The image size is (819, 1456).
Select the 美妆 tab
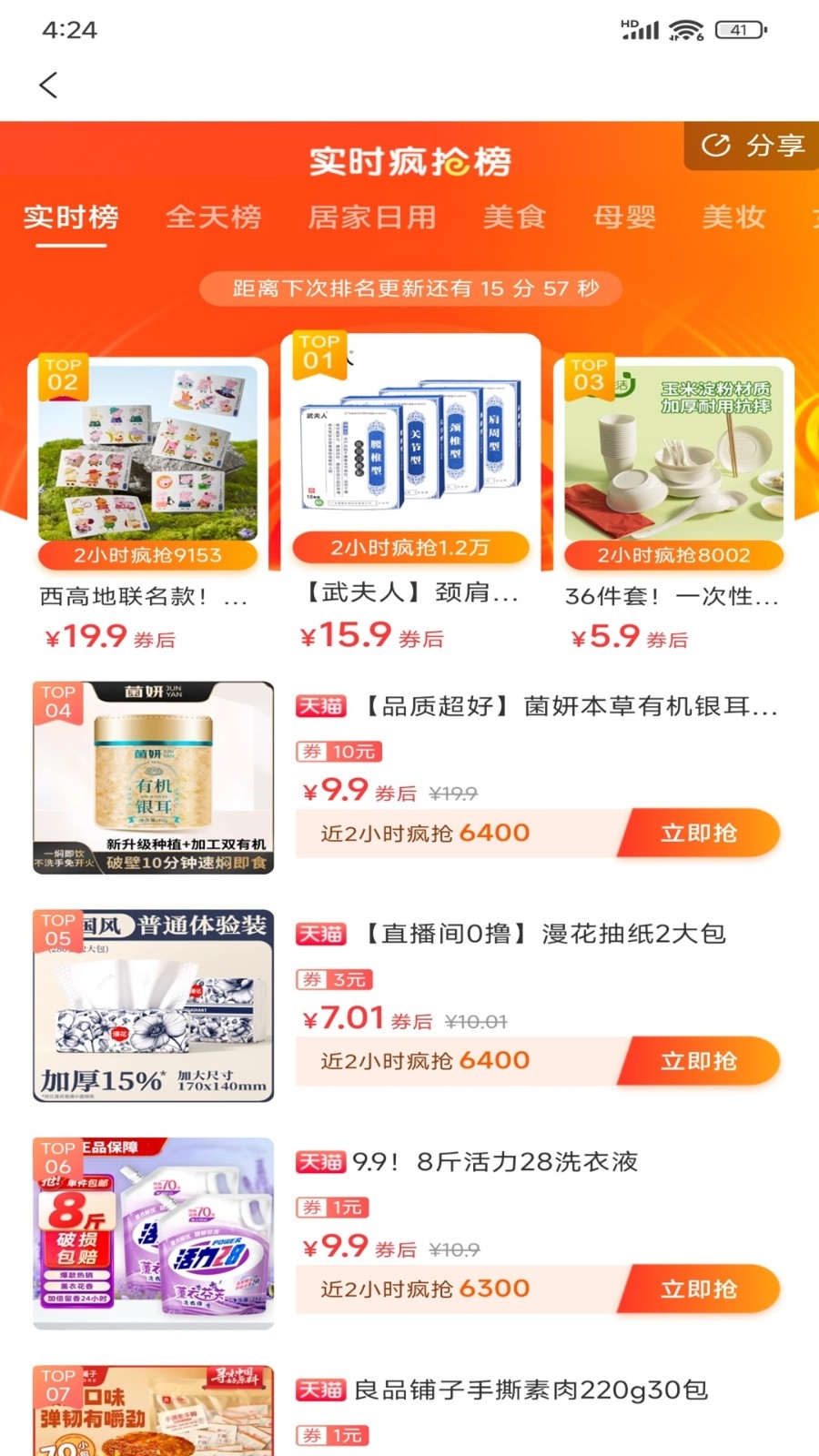click(734, 217)
